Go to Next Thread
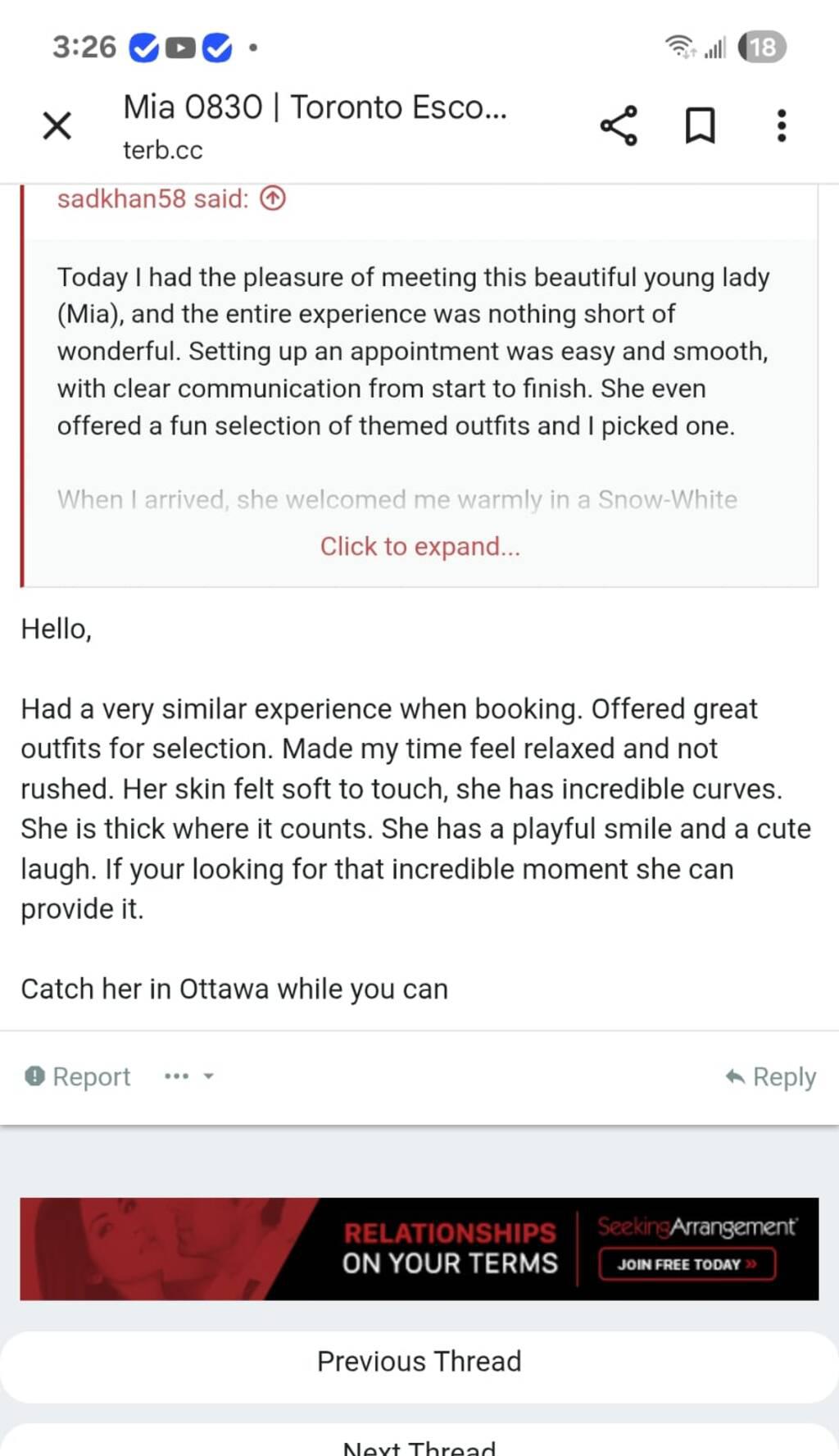Viewport: 839px width, 1456px height. pyautogui.click(x=419, y=1445)
